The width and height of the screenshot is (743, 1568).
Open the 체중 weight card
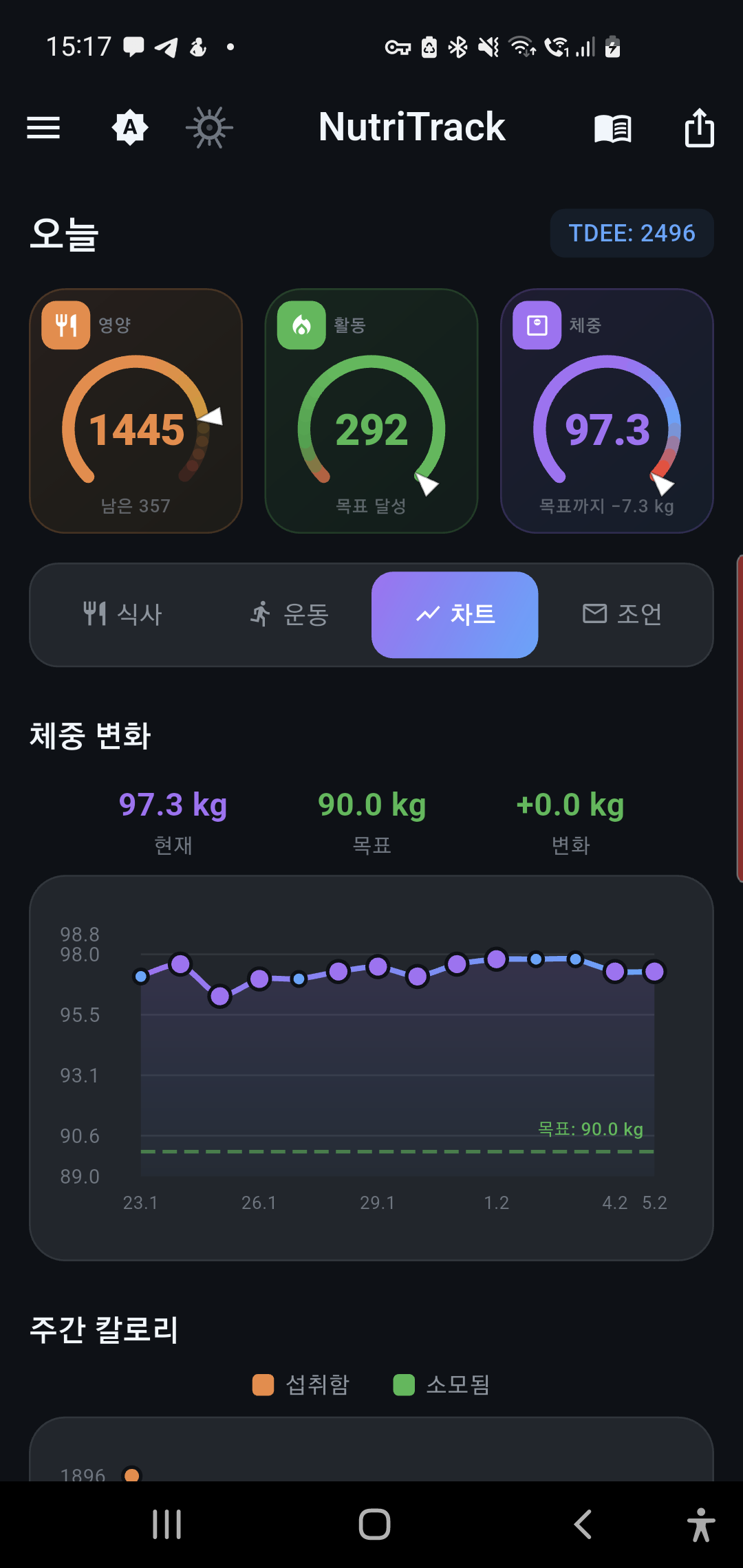coord(607,411)
